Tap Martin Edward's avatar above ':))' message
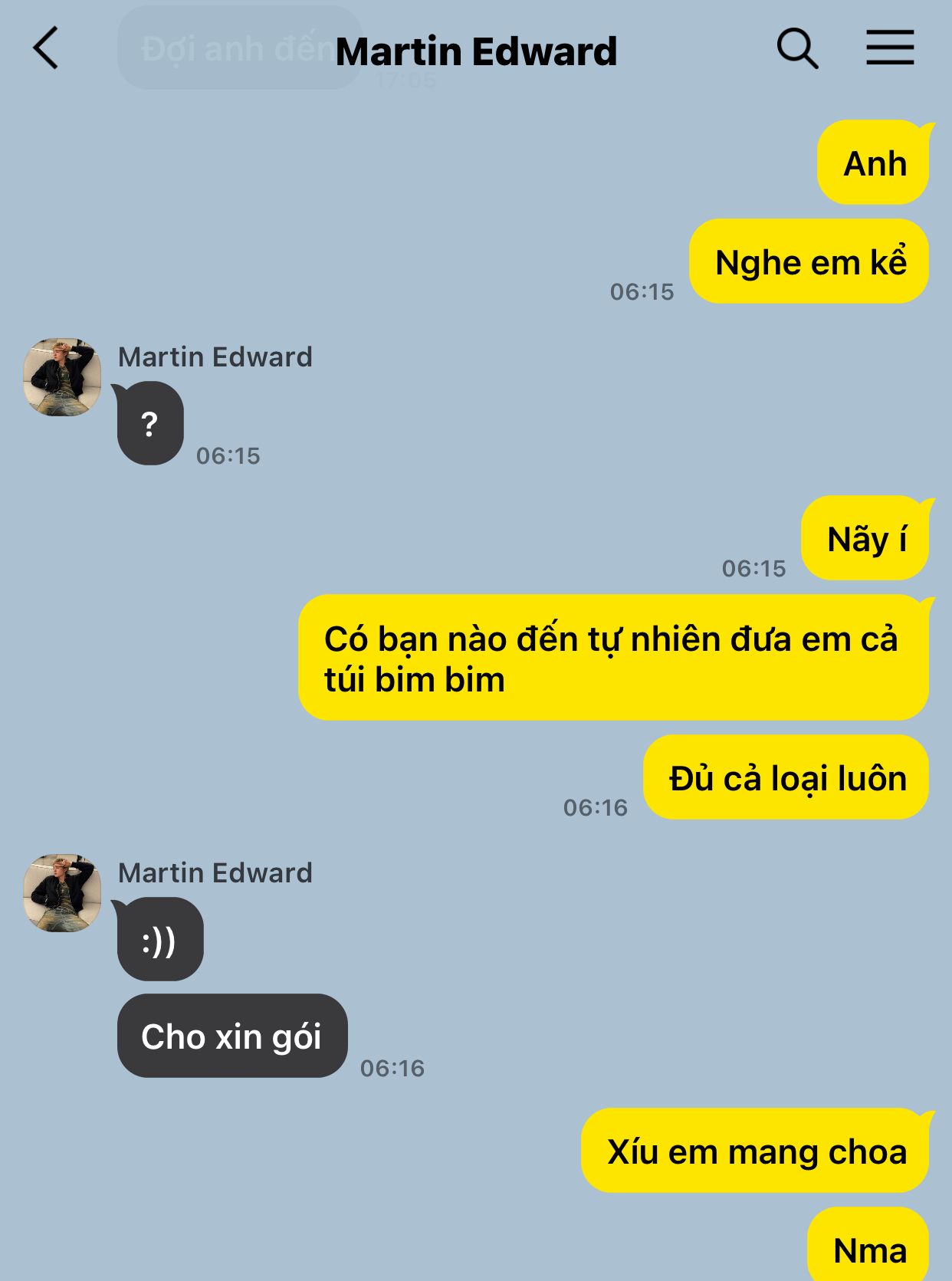 pyautogui.click(x=62, y=893)
